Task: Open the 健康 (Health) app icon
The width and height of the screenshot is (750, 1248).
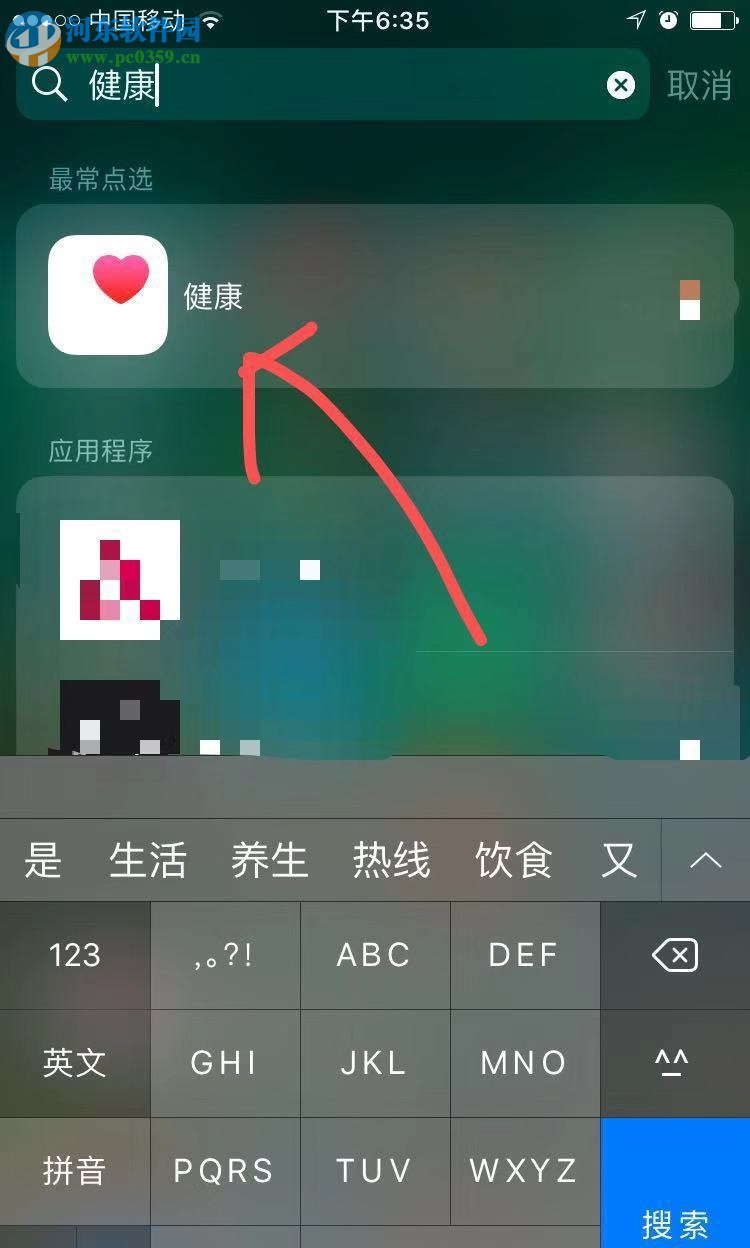Action: point(107,297)
